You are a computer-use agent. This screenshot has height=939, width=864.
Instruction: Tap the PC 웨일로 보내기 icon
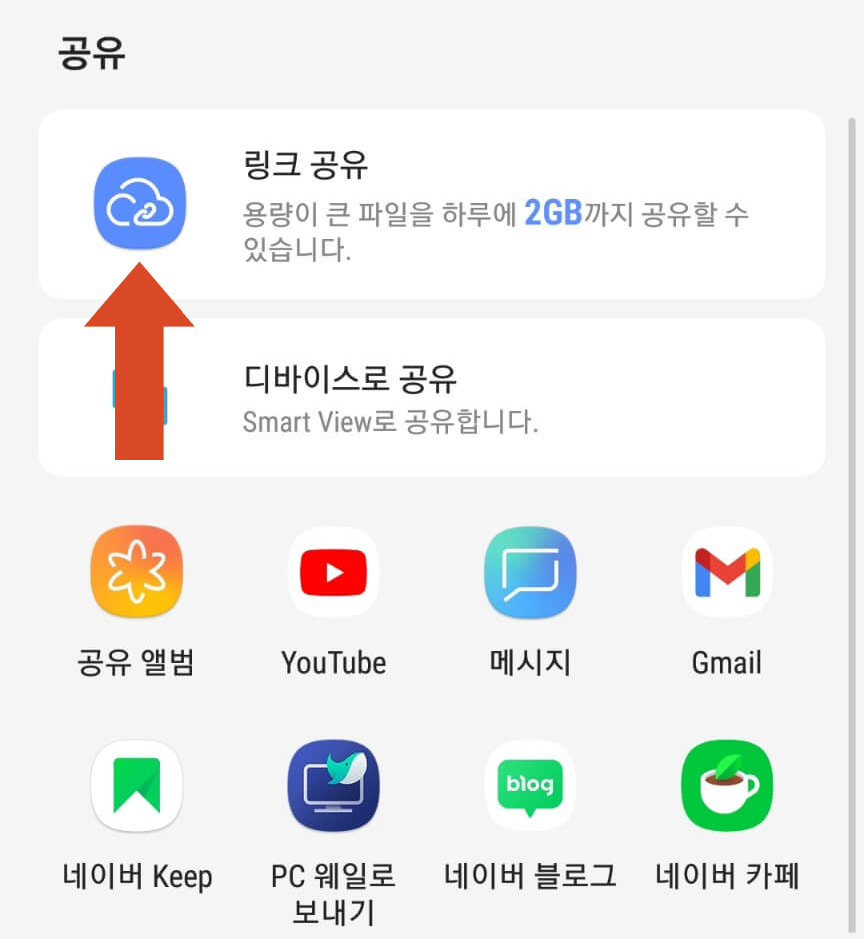coord(334,785)
